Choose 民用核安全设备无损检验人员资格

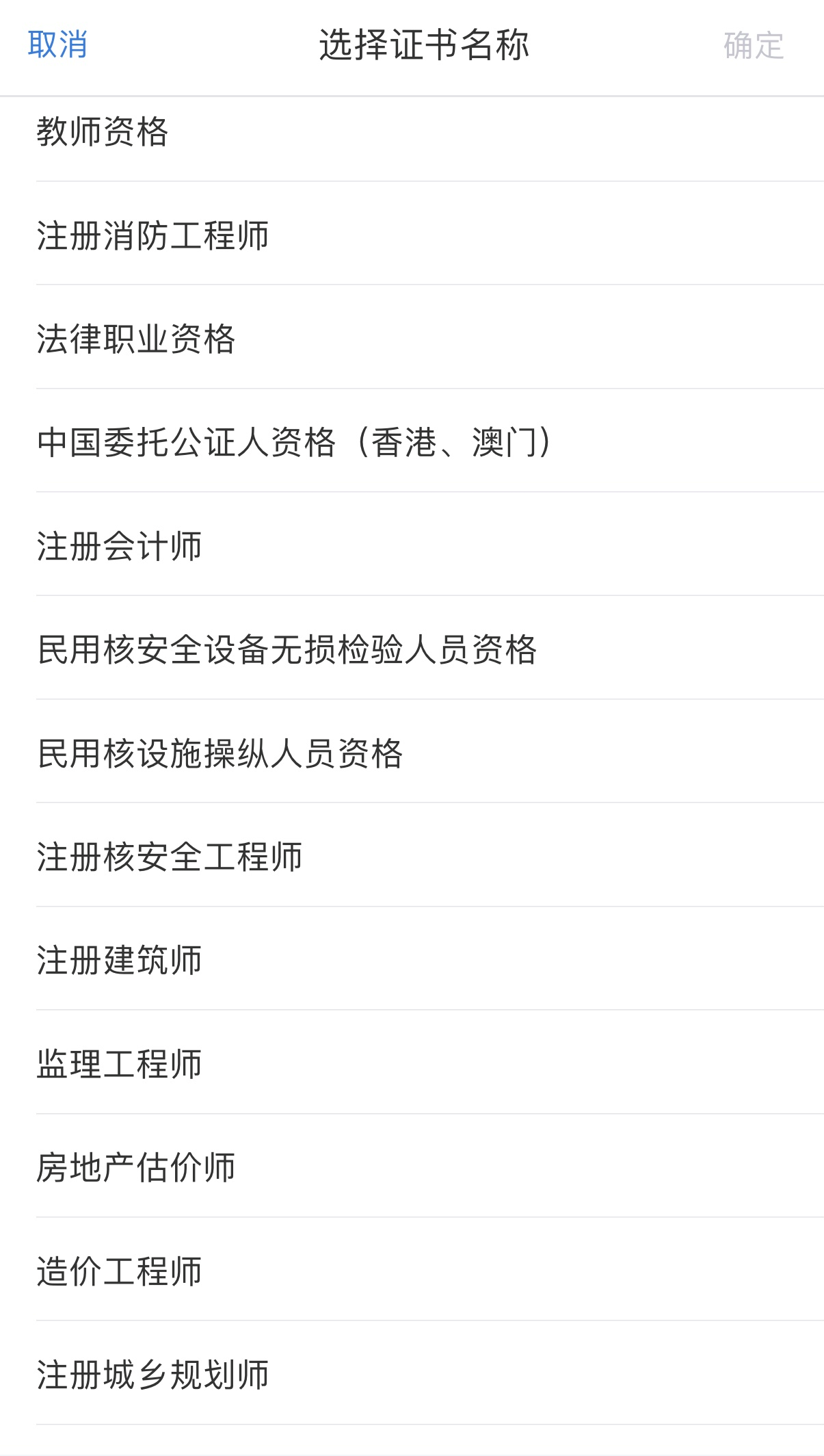tap(287, 649)
